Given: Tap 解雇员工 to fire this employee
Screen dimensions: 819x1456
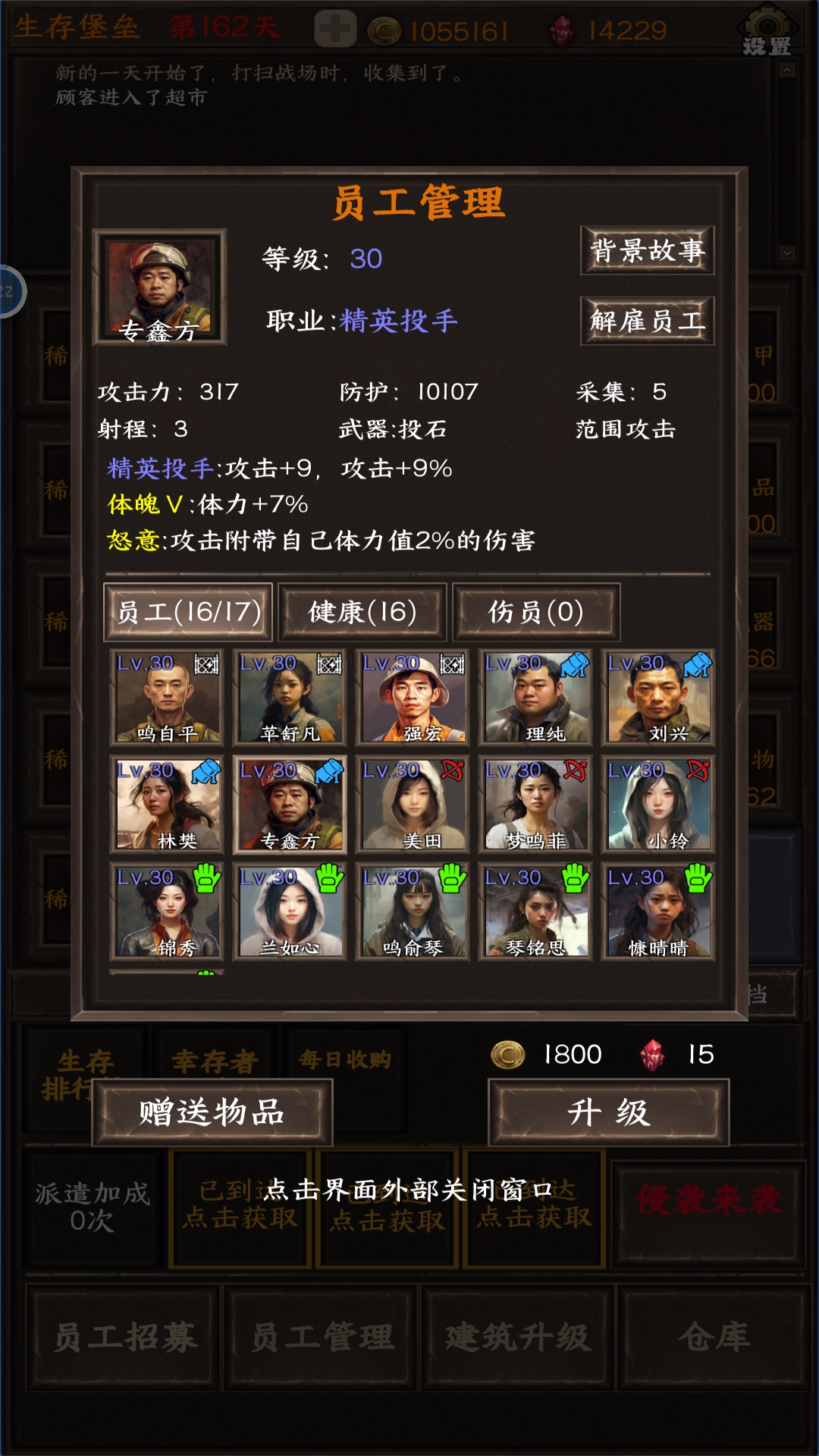Looking at the screenshot, I should coord(647,321).
